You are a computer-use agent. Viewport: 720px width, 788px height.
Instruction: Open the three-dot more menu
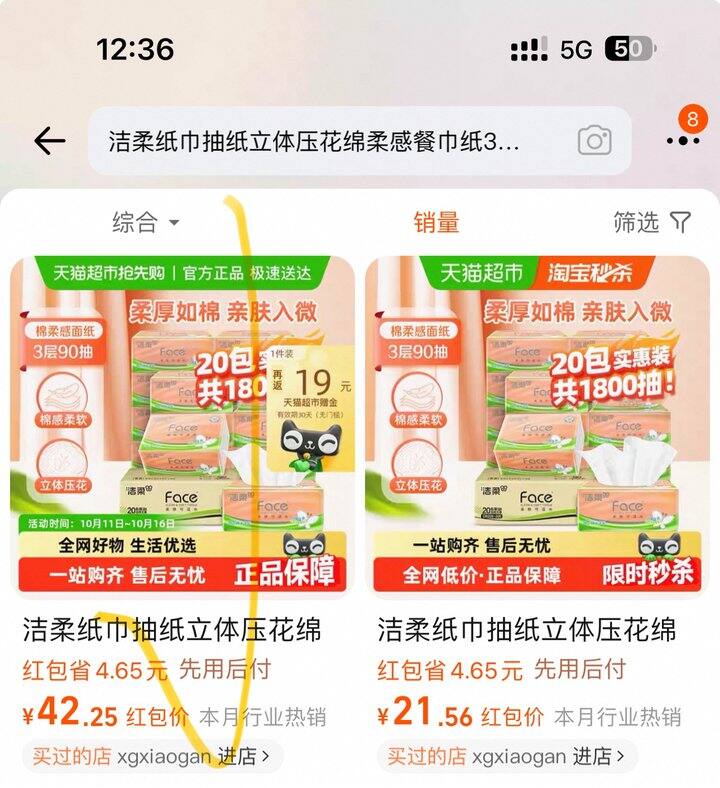click(683, 141)
